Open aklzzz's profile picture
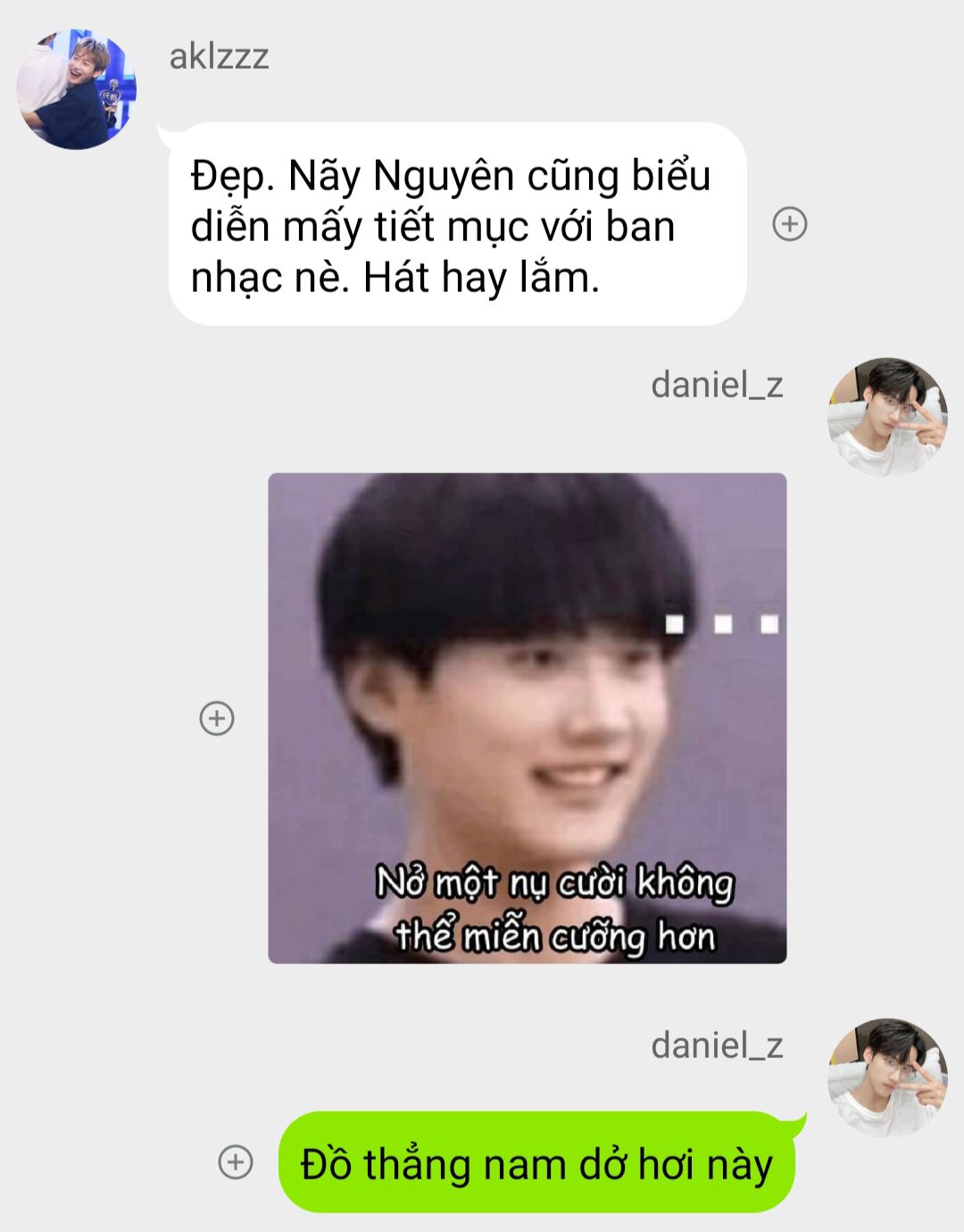This screenshot has height=1232, width=964. coord(77,89)
